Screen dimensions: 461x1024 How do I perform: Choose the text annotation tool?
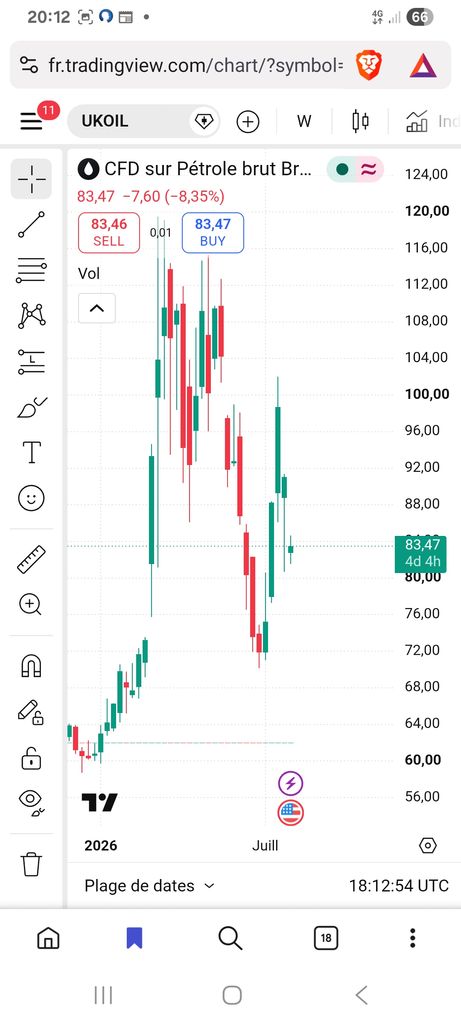point(31,452)
